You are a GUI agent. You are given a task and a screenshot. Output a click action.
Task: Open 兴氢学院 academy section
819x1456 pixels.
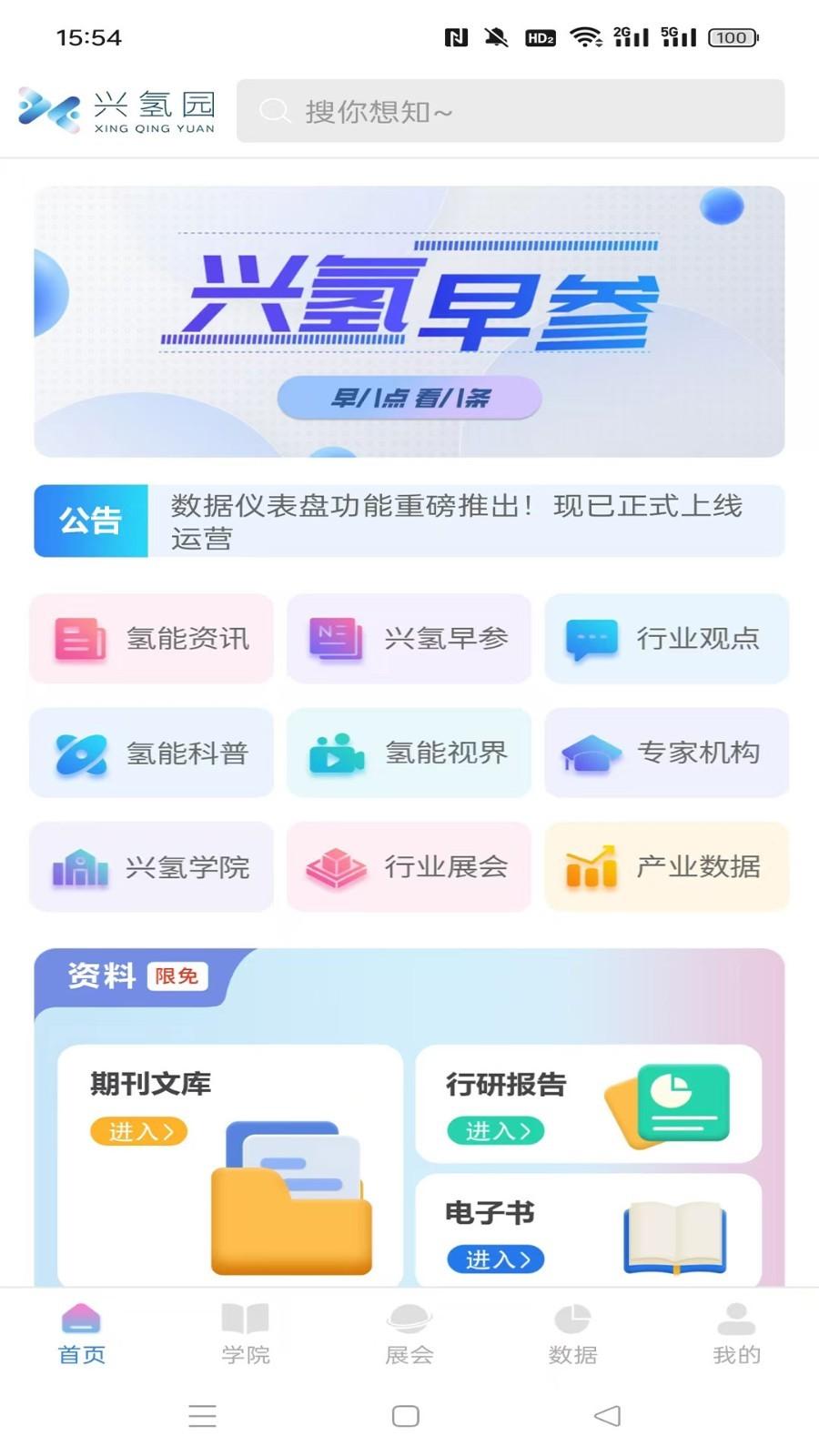click(150, 866)
